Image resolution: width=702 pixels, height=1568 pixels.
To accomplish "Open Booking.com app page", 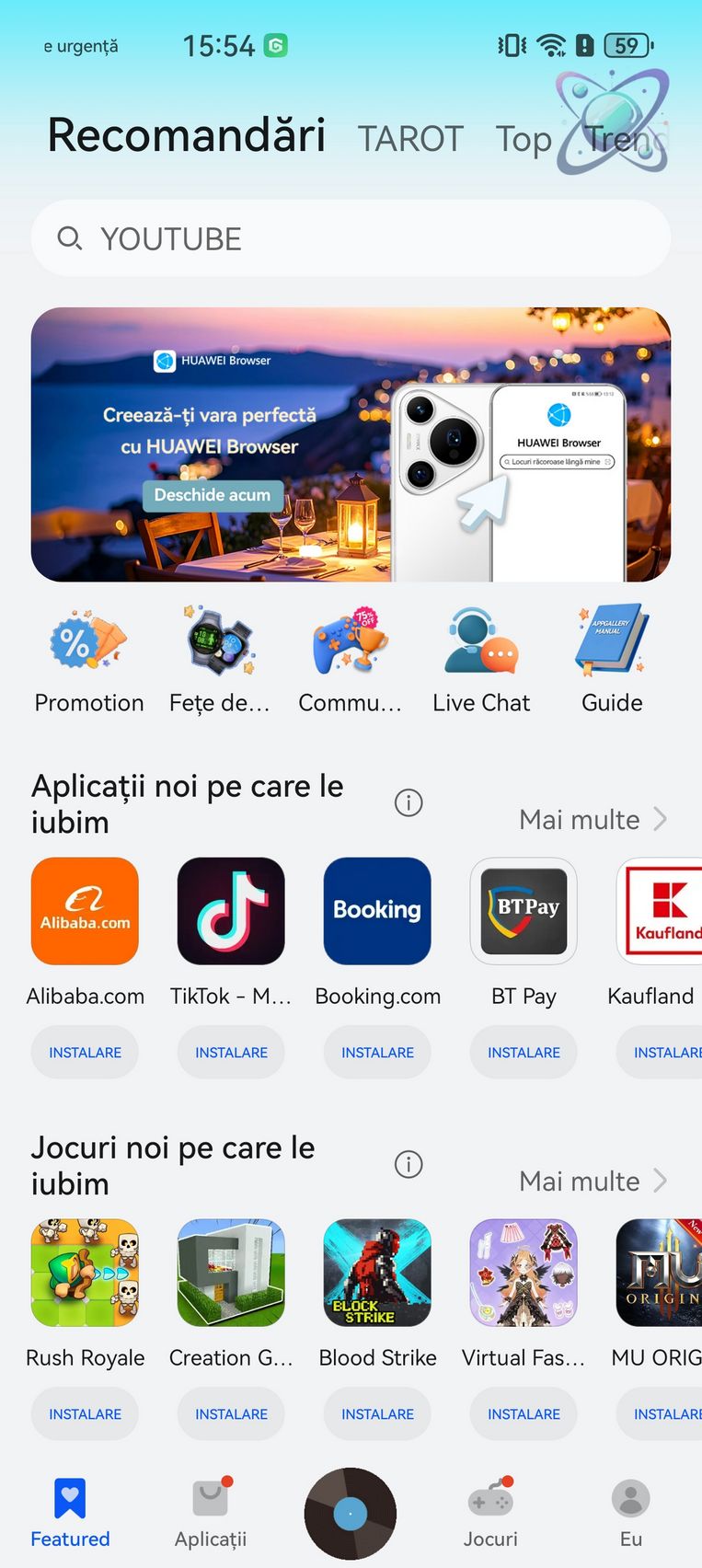I will click(377, 911).
